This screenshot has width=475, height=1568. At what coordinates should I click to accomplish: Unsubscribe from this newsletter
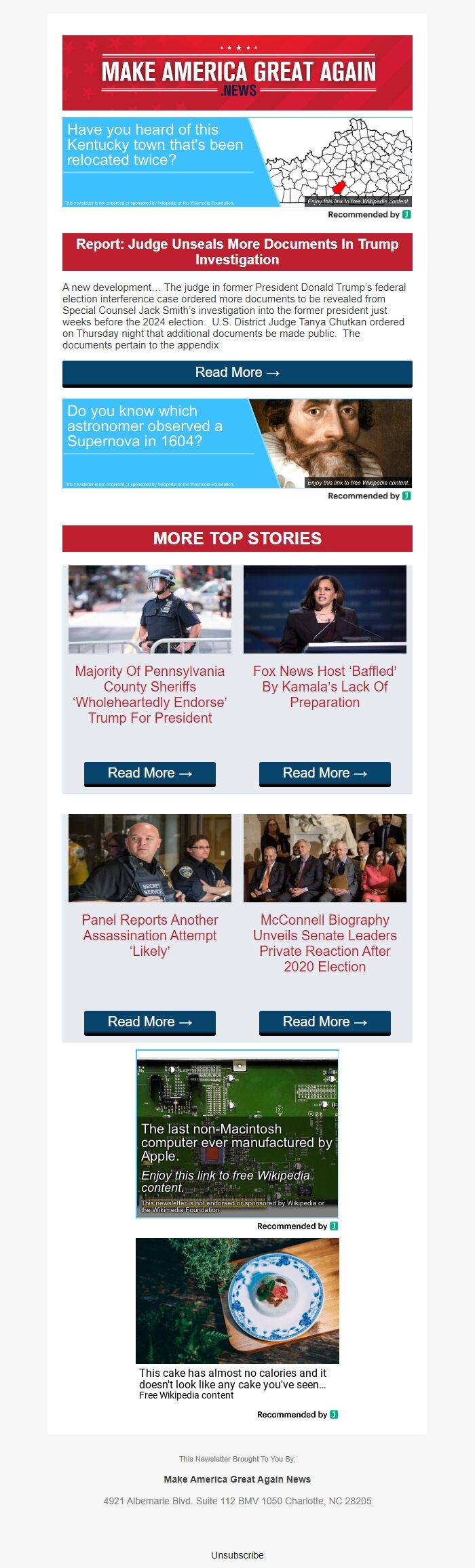237,1554
